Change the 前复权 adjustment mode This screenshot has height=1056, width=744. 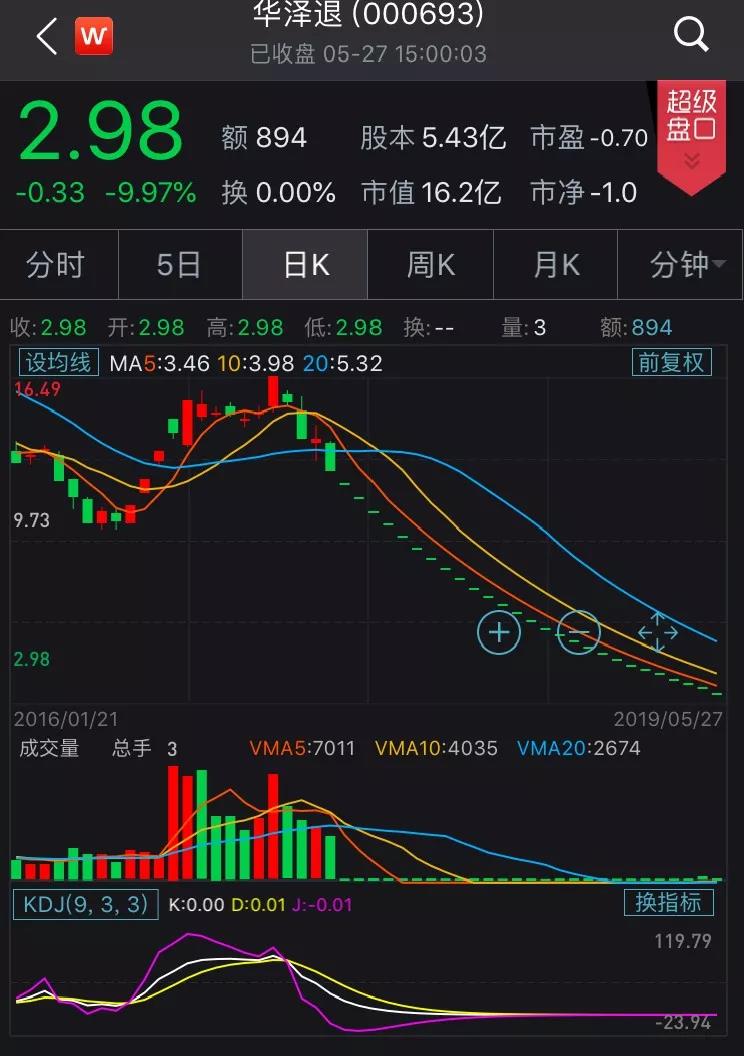pyautogui.click(x=671, y=362)
